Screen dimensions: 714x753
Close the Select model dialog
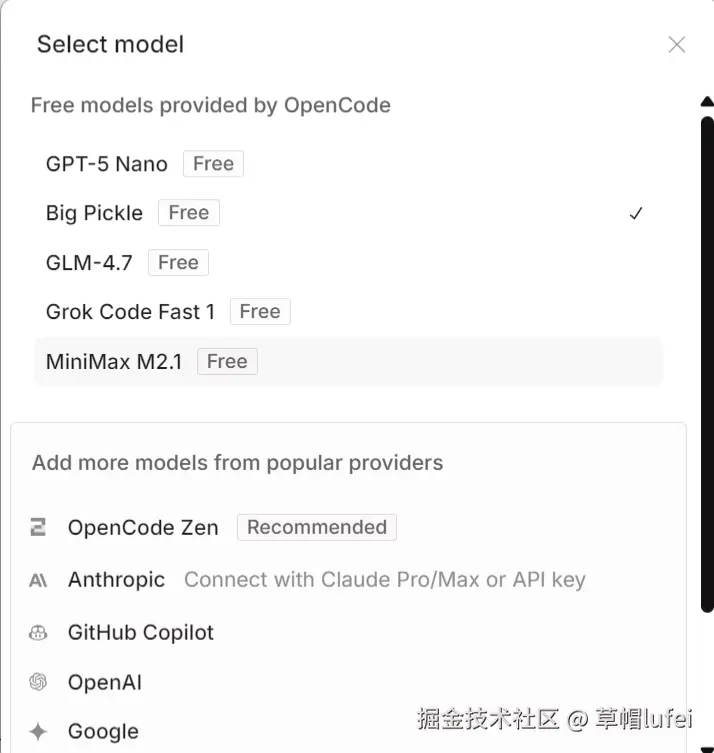[677, 45]
